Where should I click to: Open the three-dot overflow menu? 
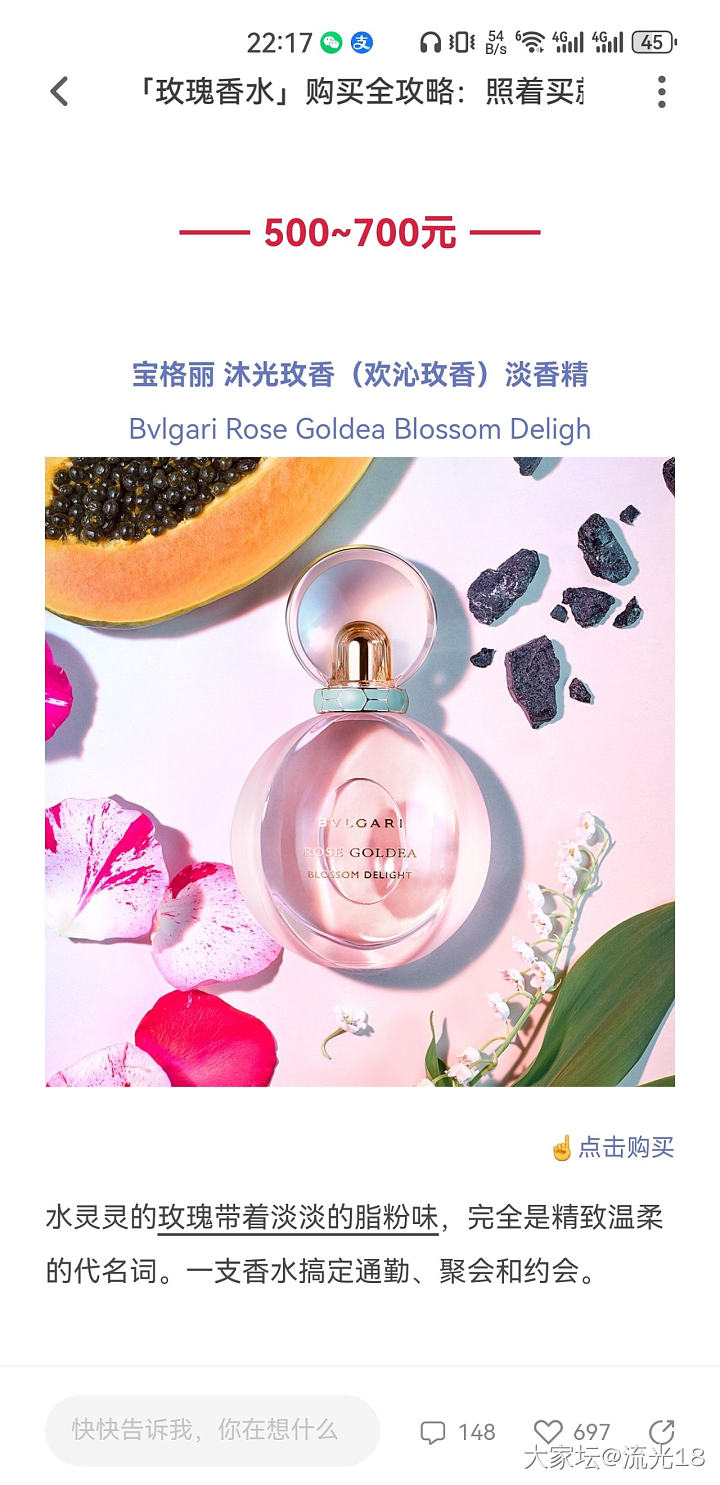pos(661,92)
